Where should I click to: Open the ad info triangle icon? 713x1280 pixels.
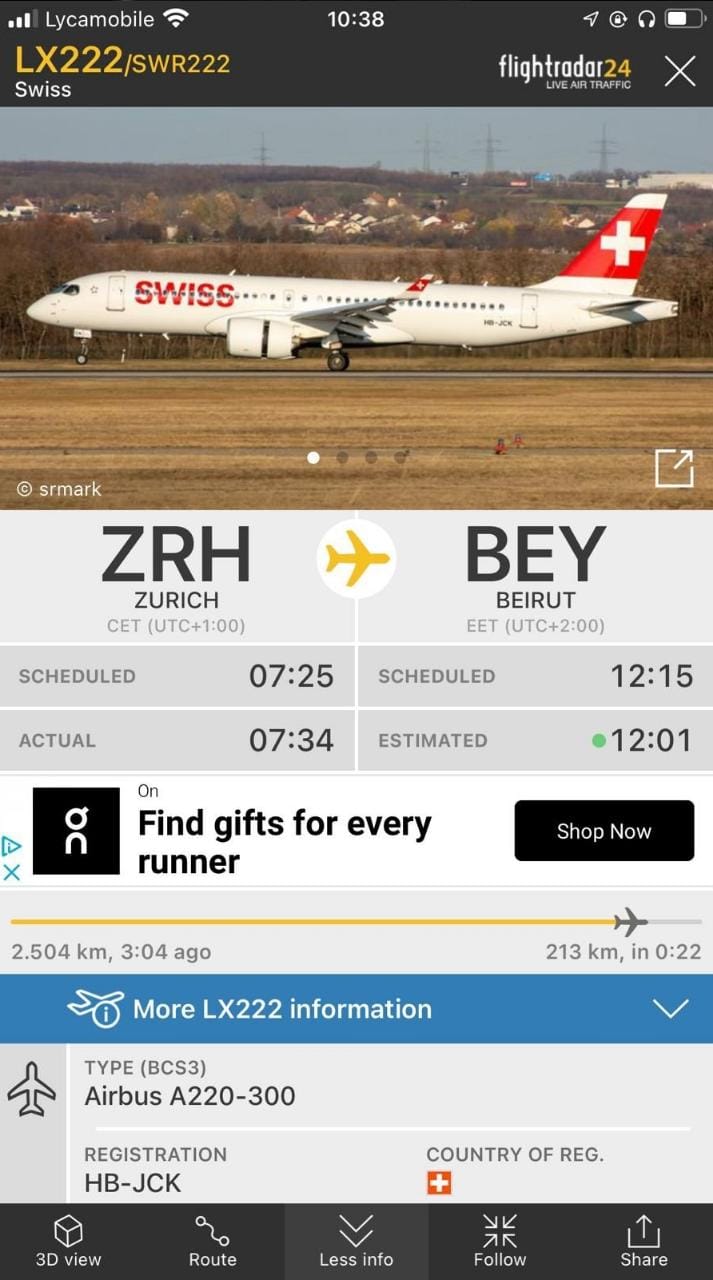12,845
